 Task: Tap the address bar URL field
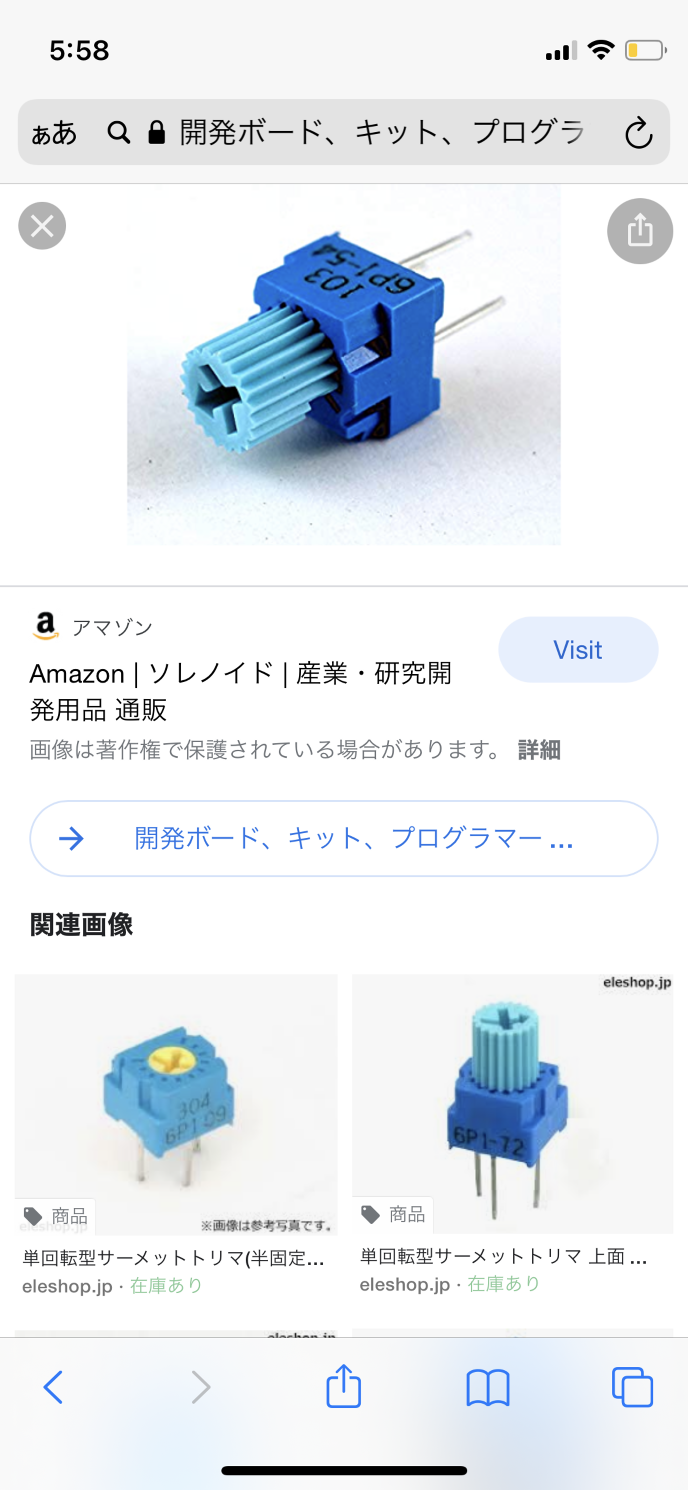click(380, 133)
